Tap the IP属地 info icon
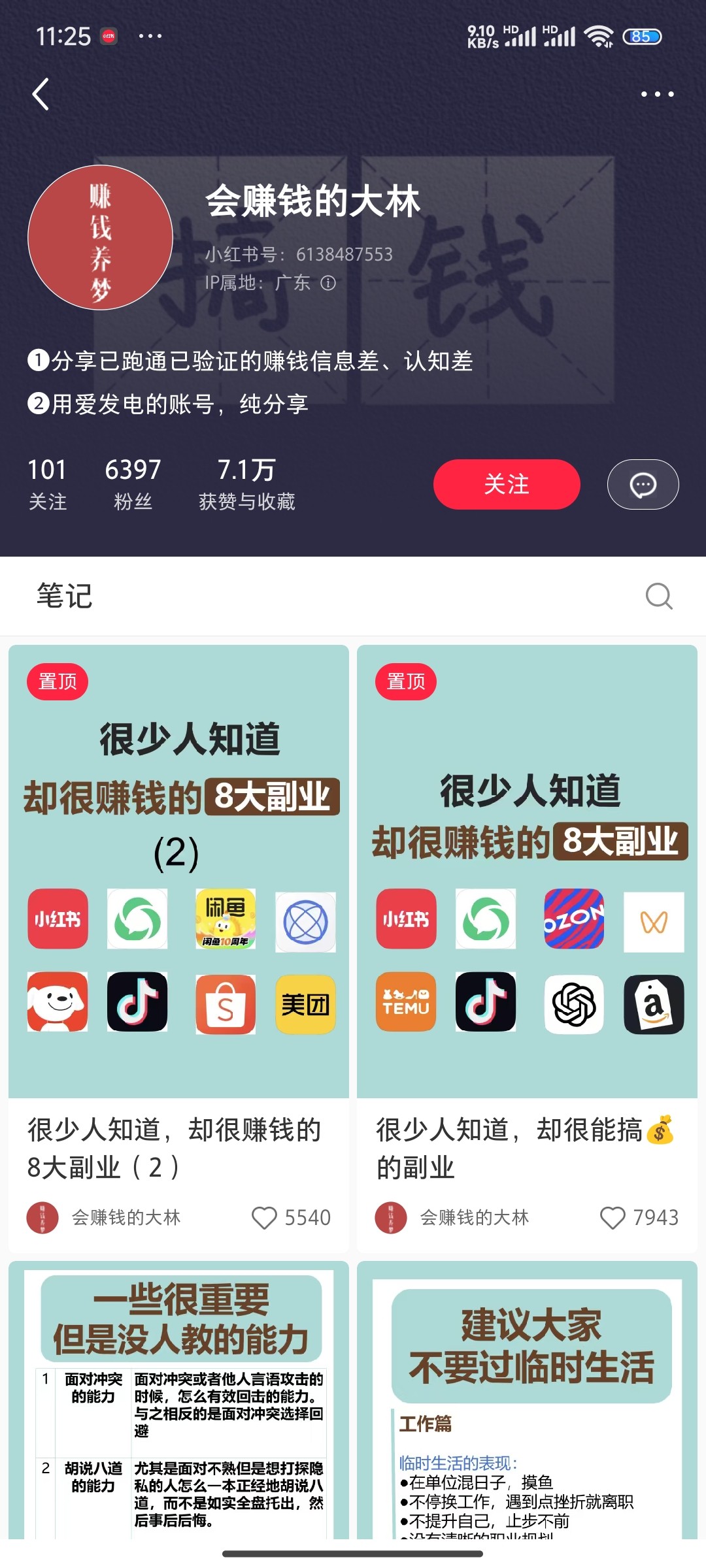This screenshot has height=1568, width=706. coord(328,283)
